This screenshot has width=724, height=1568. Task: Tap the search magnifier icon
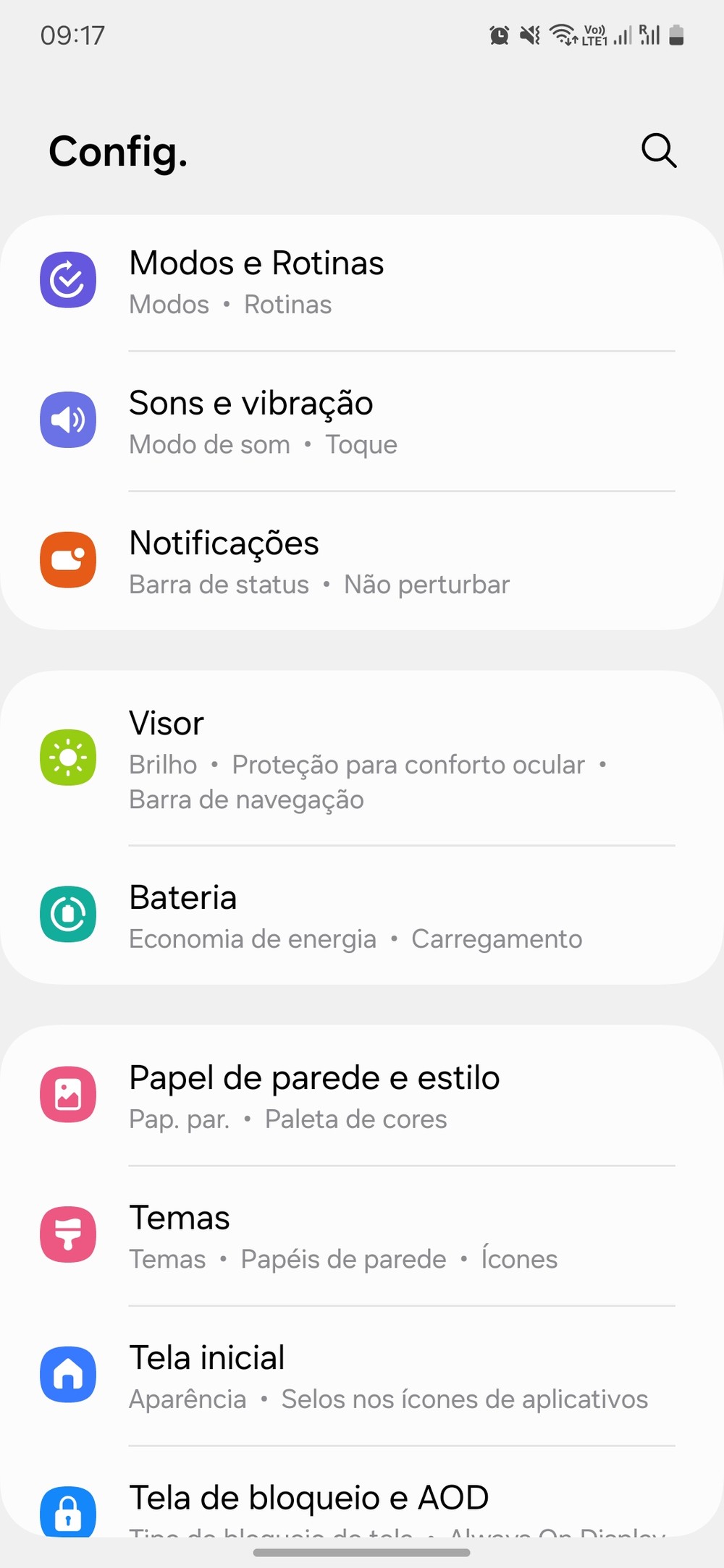(658, 151)
